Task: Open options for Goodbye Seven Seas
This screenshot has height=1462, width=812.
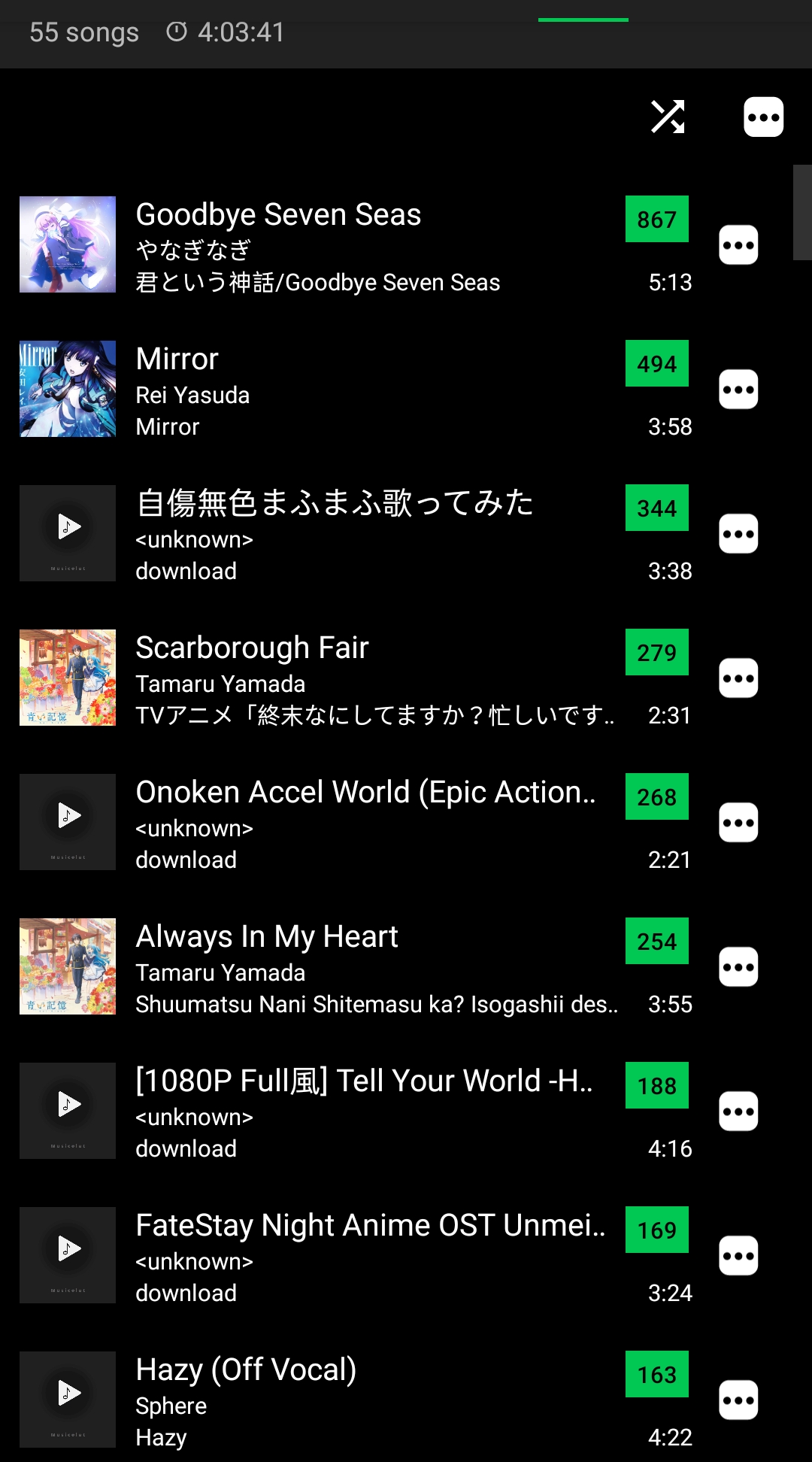Action: pyautogui.click(x=738, y=245)
